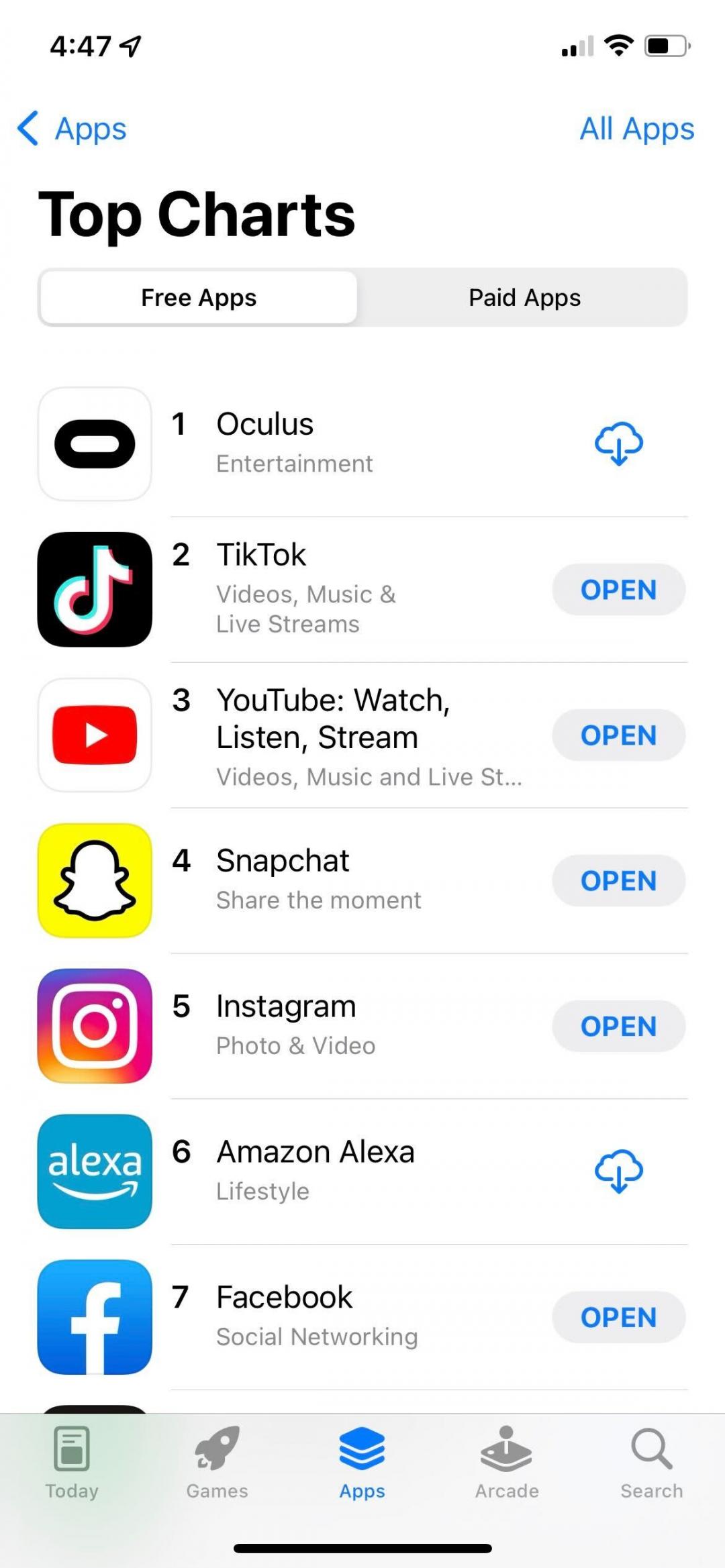Viewport: 725px width, 1568px height.
Task: Tap the Amazon Alexa app icon
Action: pyautogui.click(x=94, y=1172)
